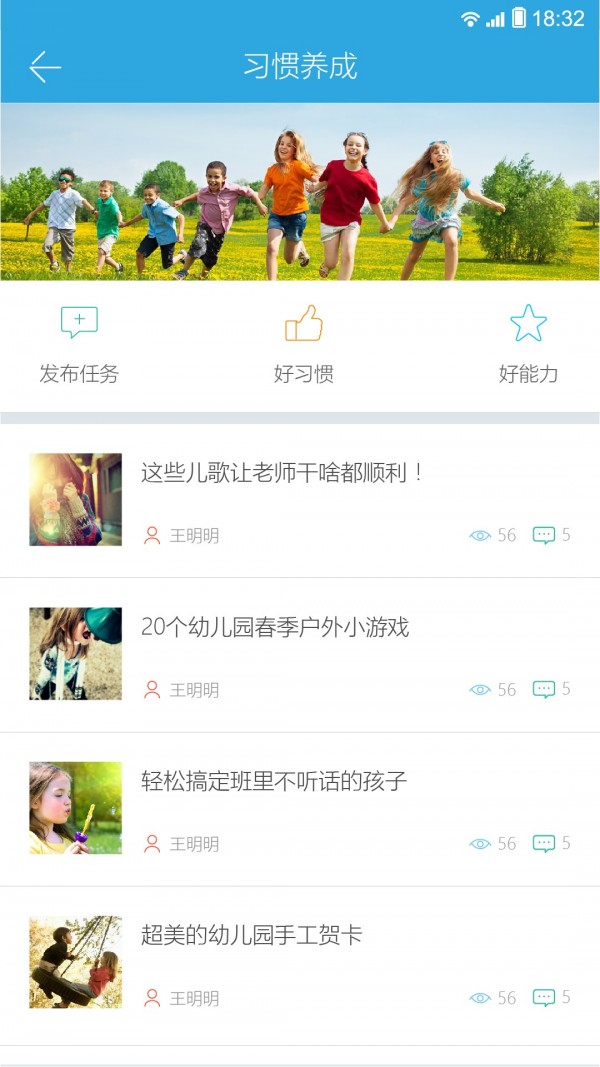Open the 好能力 section

(x=528, y=345)
